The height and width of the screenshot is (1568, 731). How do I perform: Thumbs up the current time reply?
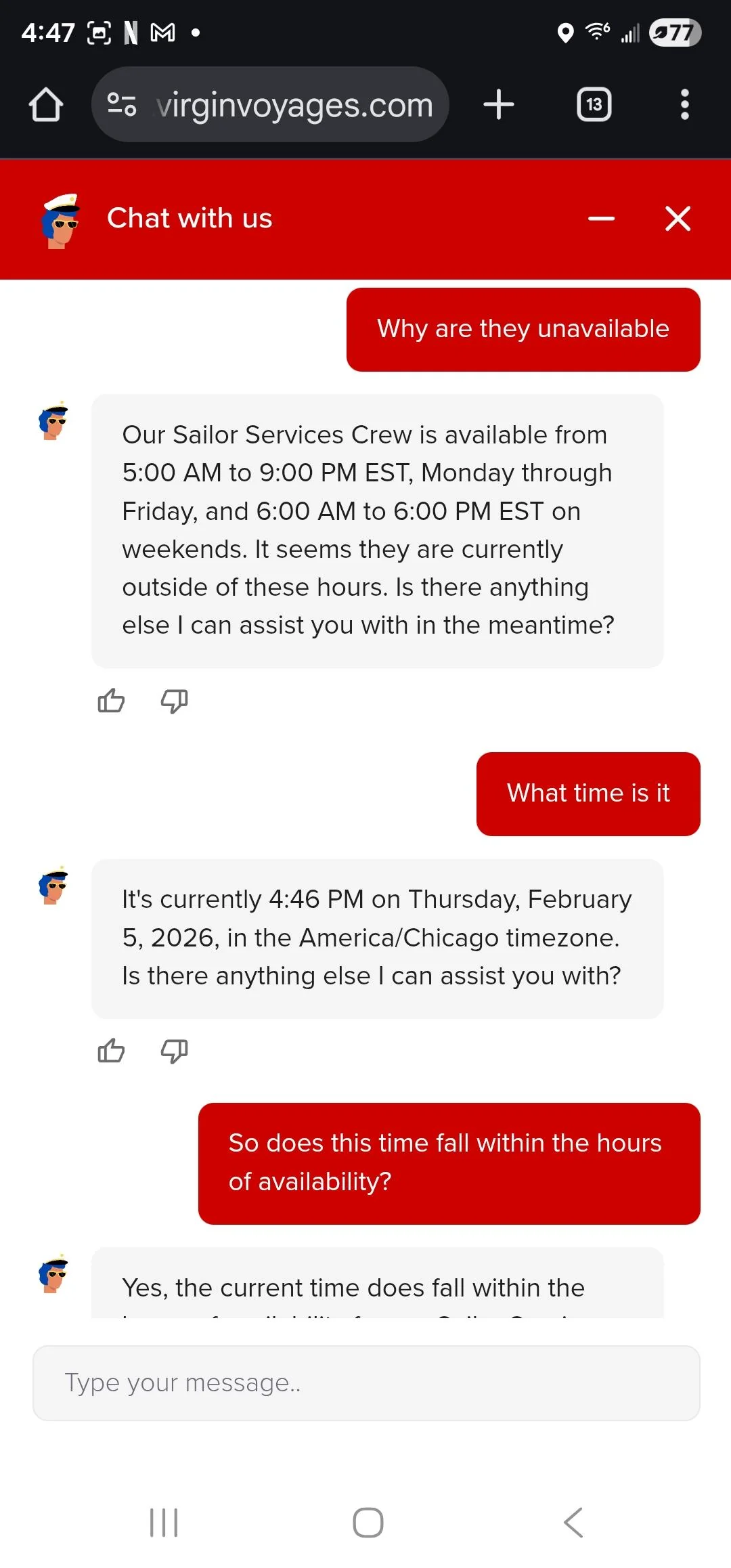[111, 1051]
